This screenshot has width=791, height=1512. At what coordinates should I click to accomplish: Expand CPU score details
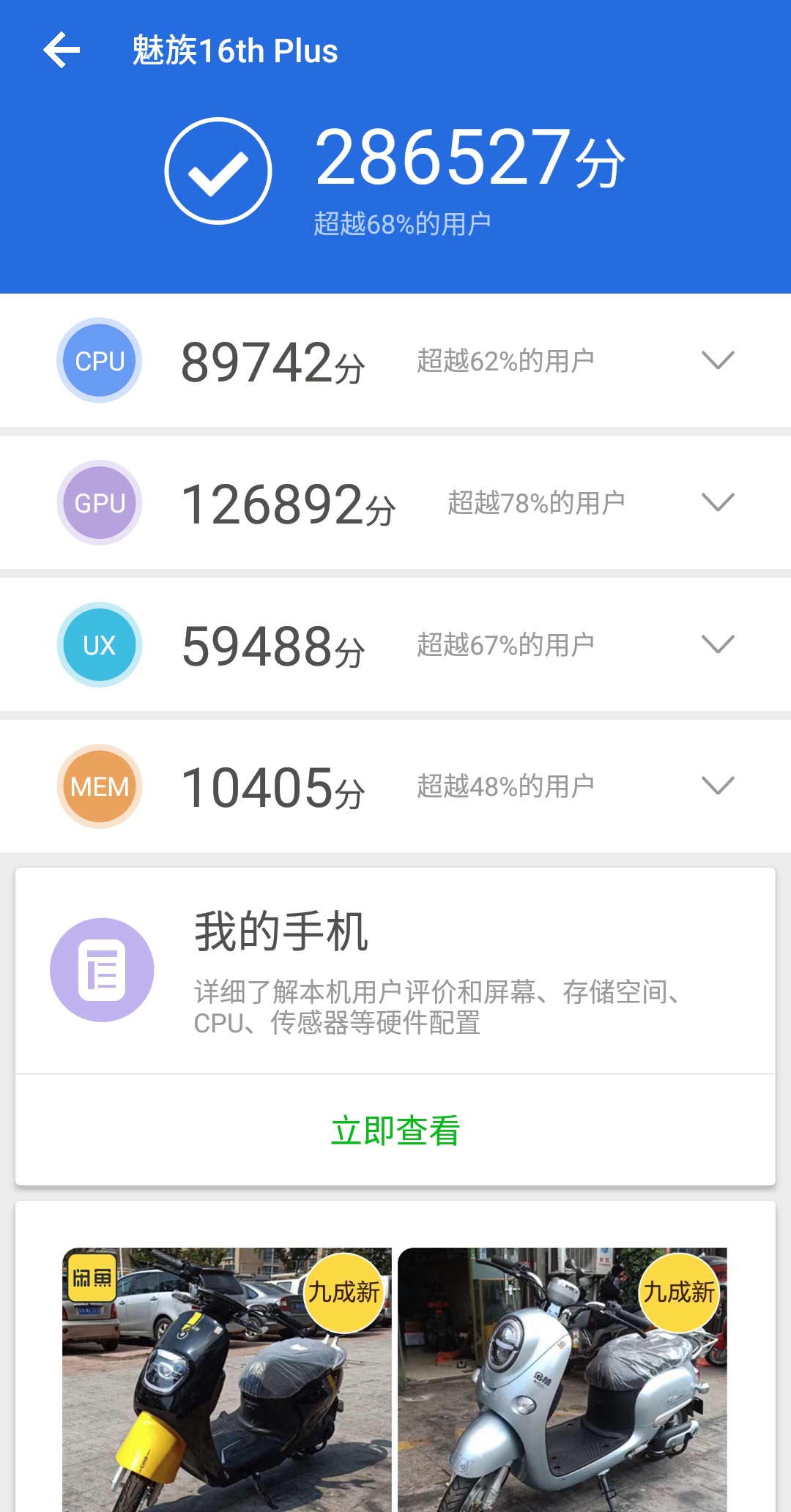click(718, 358)
